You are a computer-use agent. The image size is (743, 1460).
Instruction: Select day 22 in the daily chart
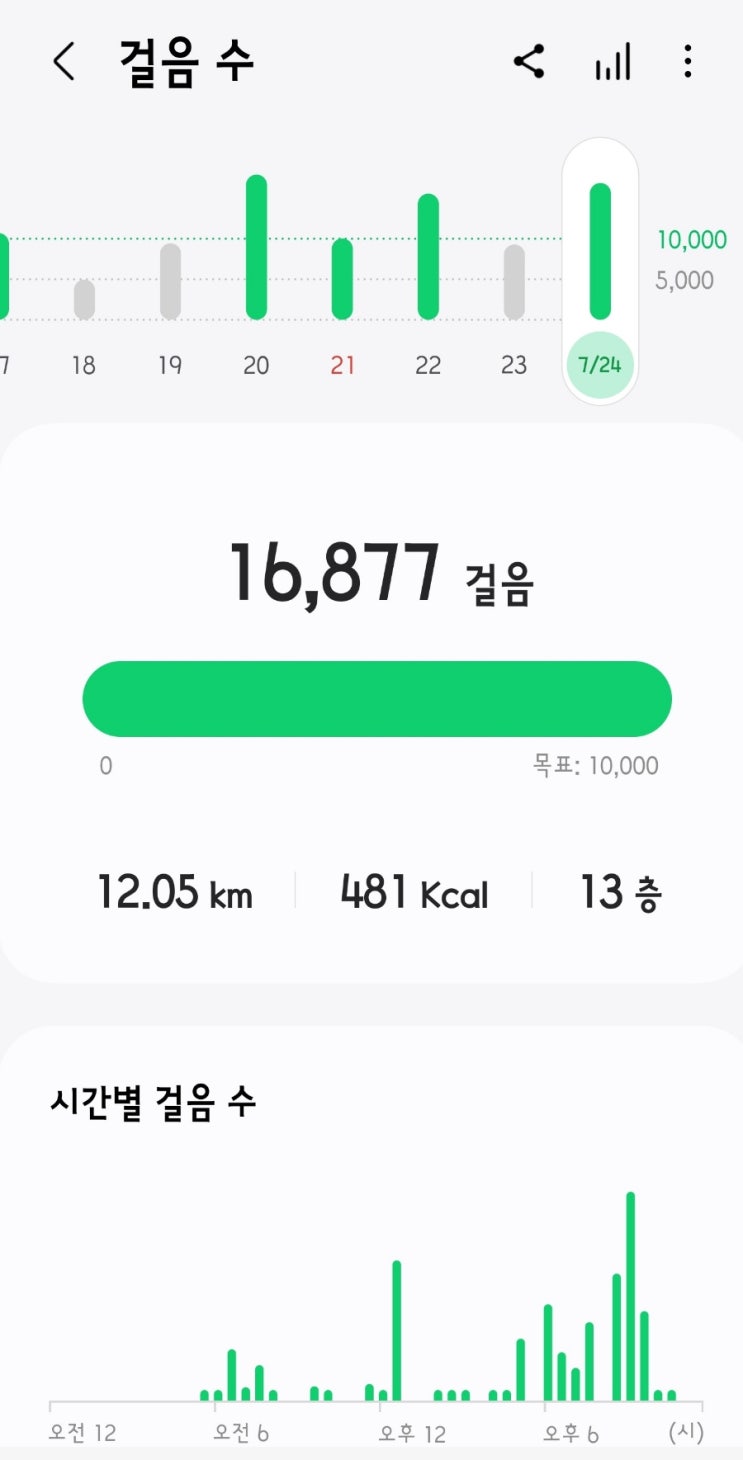coord(428,257)
